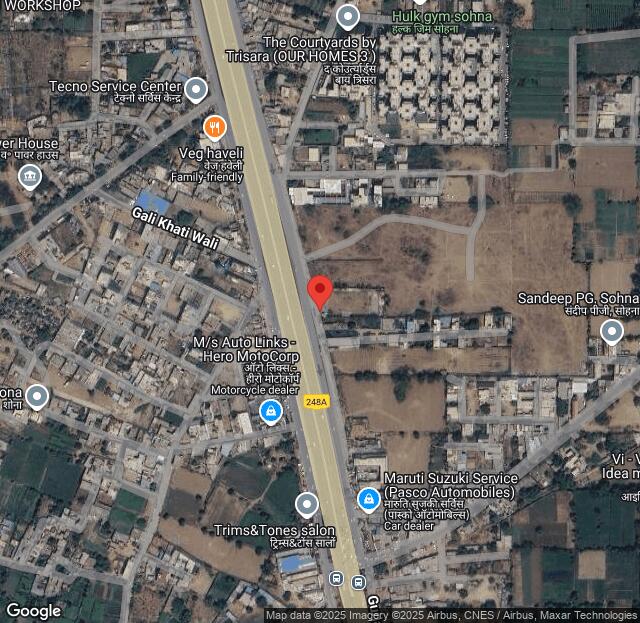Select the Tecno Service Center pin

(196, 90)
